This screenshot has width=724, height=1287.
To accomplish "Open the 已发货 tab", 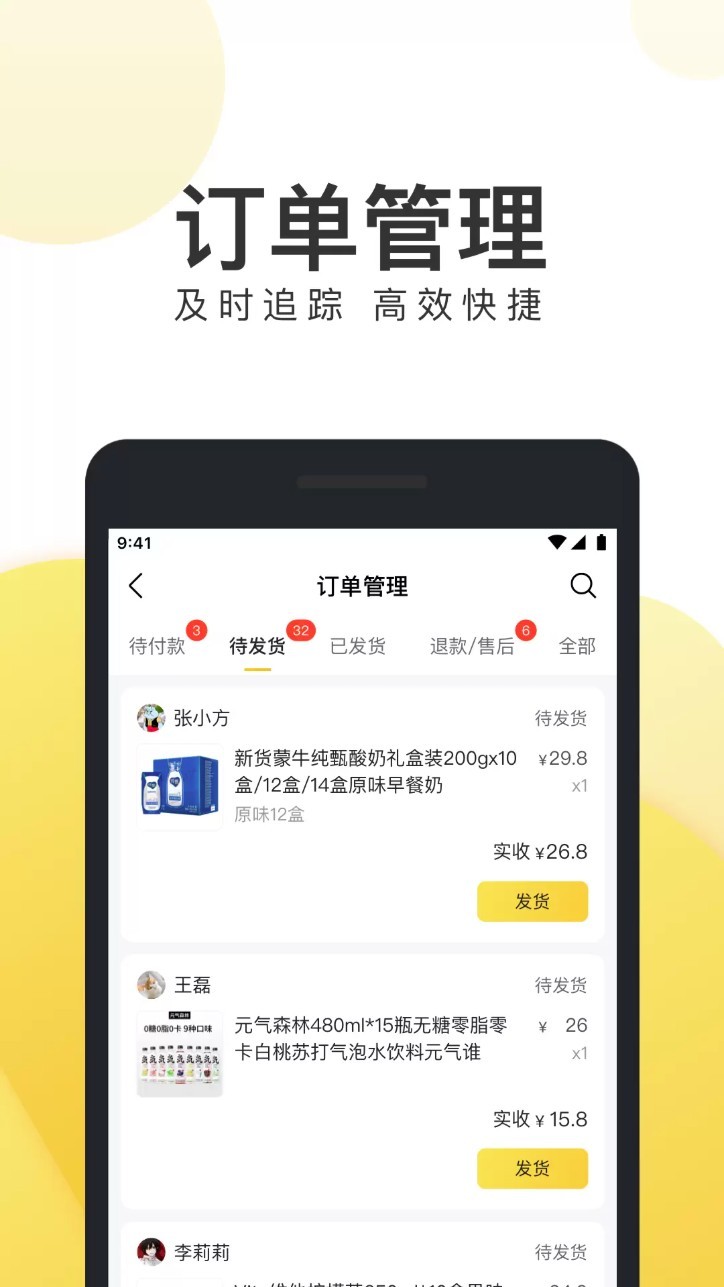I will pyautogui.click(x=358, y=647).
